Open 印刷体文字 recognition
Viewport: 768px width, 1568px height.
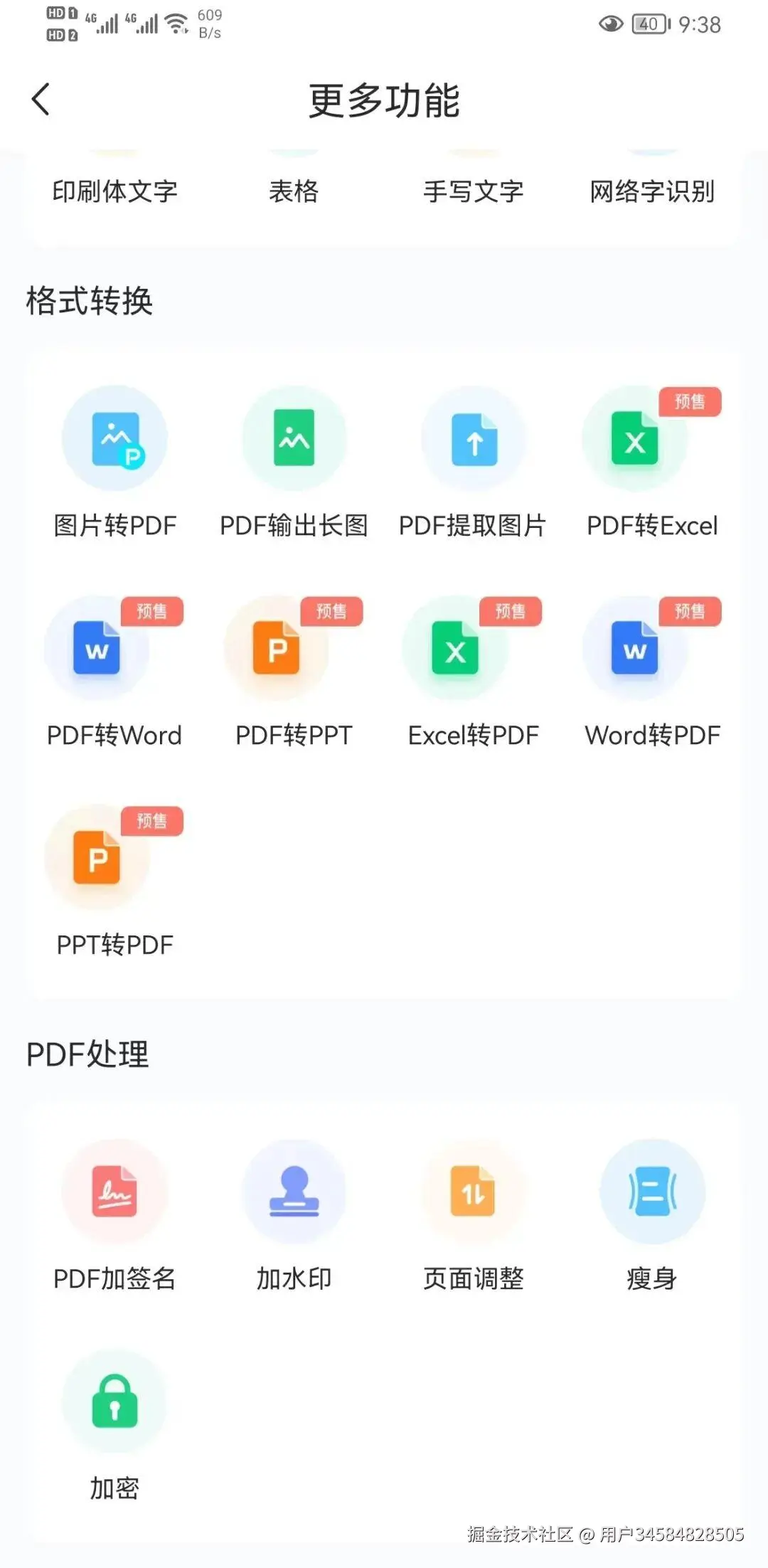pos(114,191)
